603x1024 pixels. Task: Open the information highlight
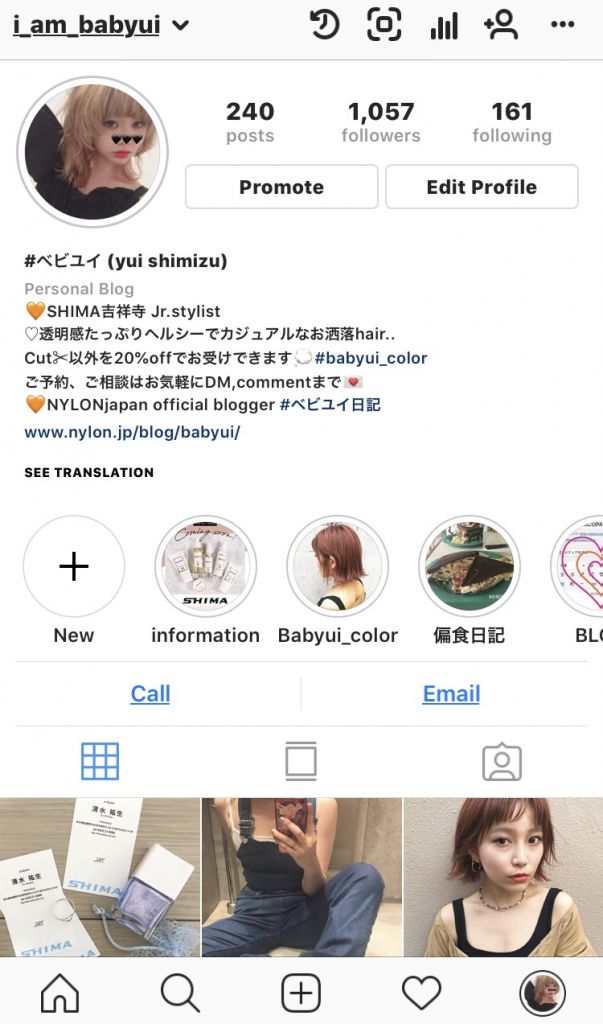205,567
